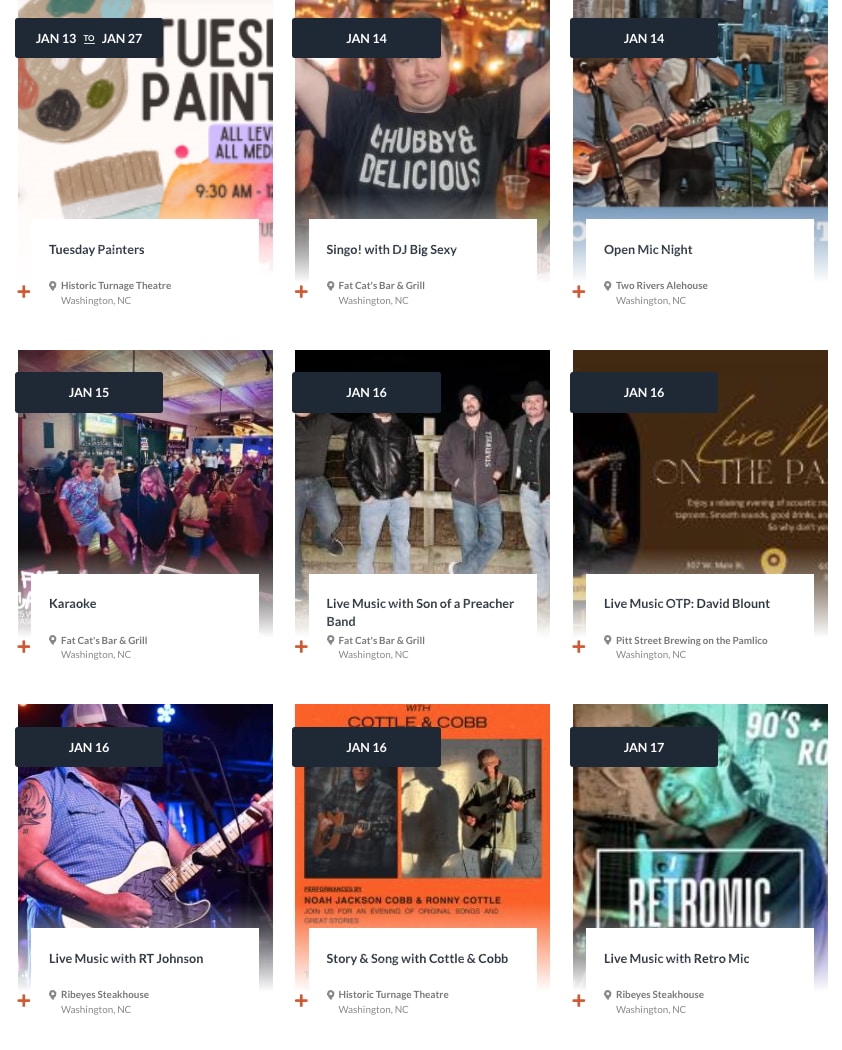Expand plus icon for Cottle & Cobb event
Screen dimensions: 842x1050
pos(301,1001)
